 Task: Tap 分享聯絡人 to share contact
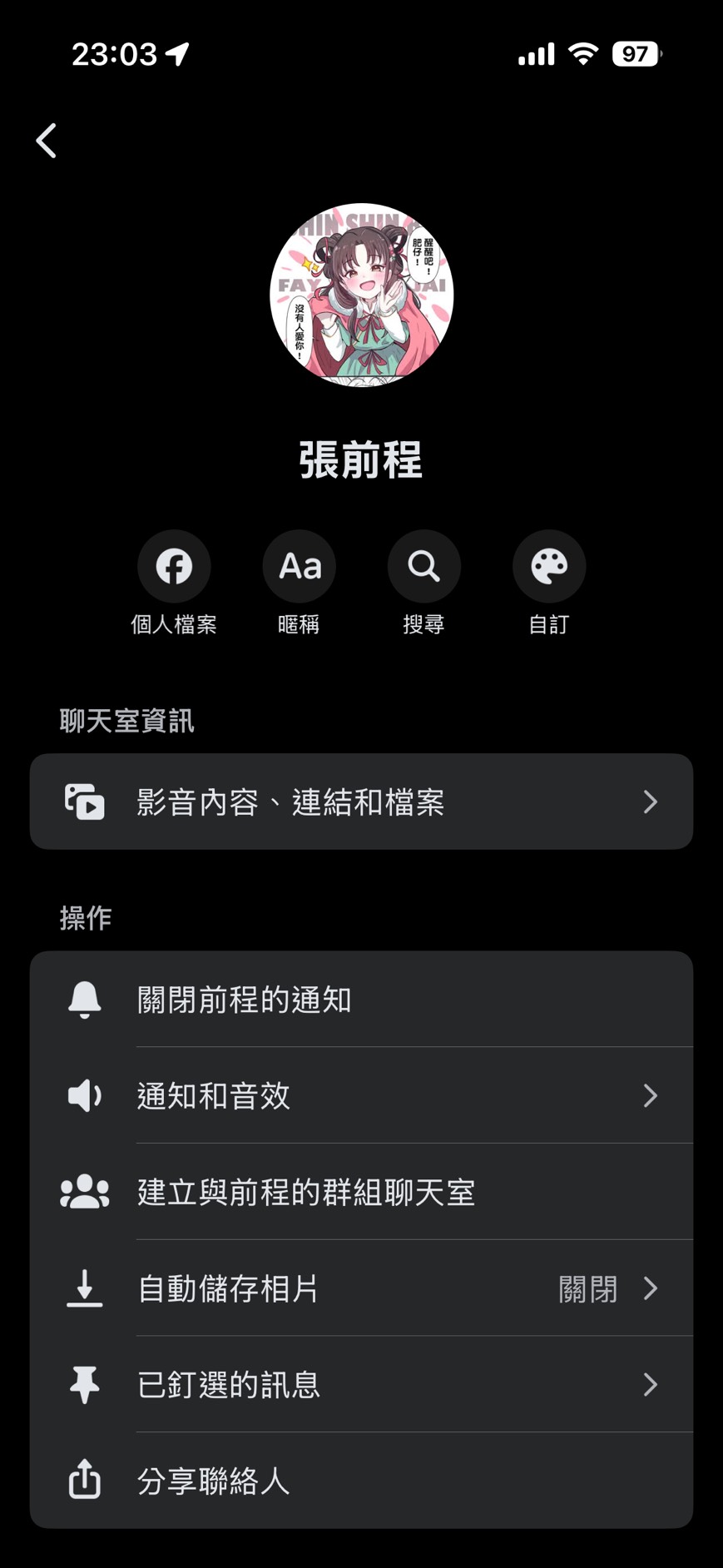coord(361,1481)
